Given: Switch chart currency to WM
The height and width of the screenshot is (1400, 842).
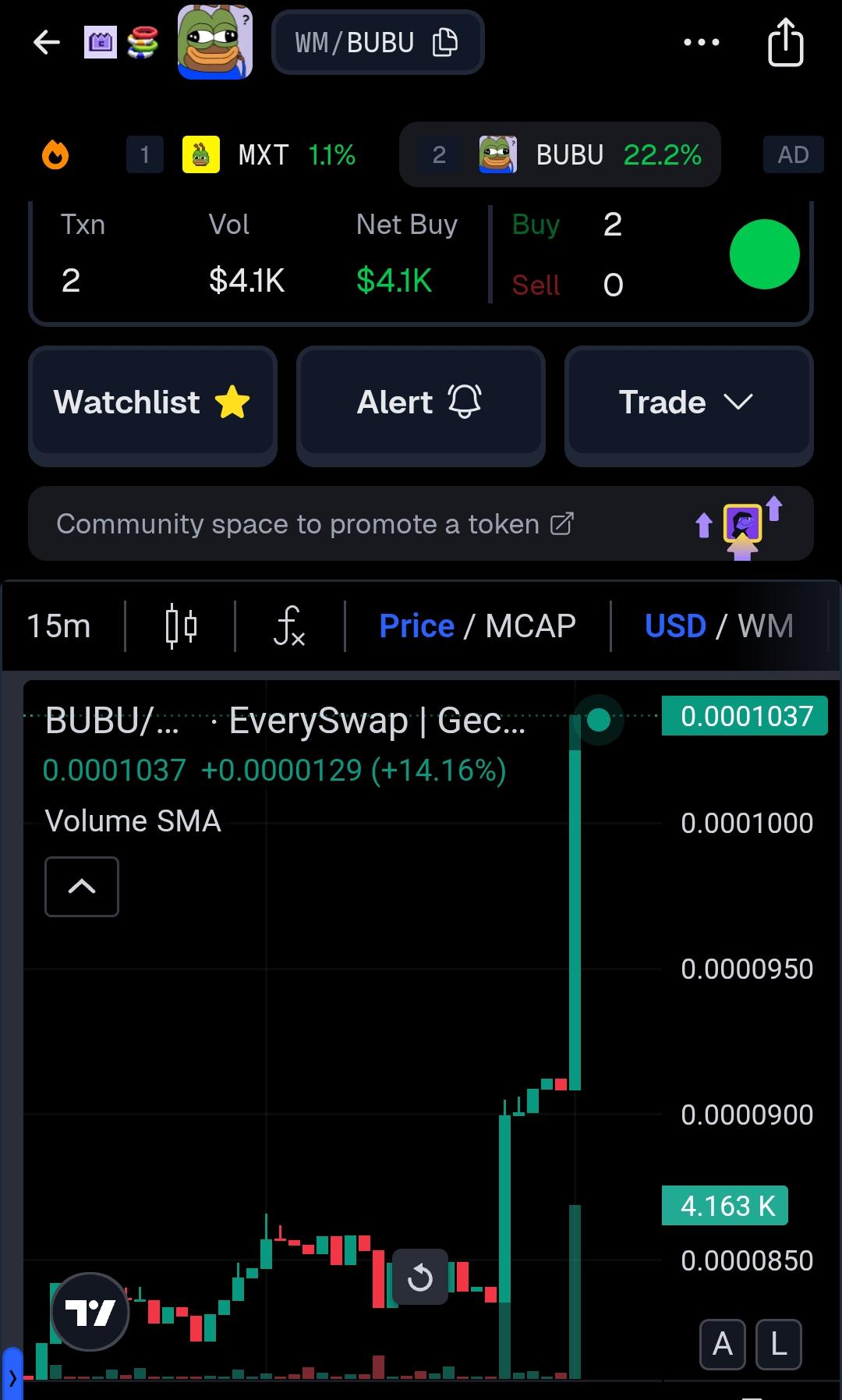Looking at the screenshot, I should coord(766,626).
